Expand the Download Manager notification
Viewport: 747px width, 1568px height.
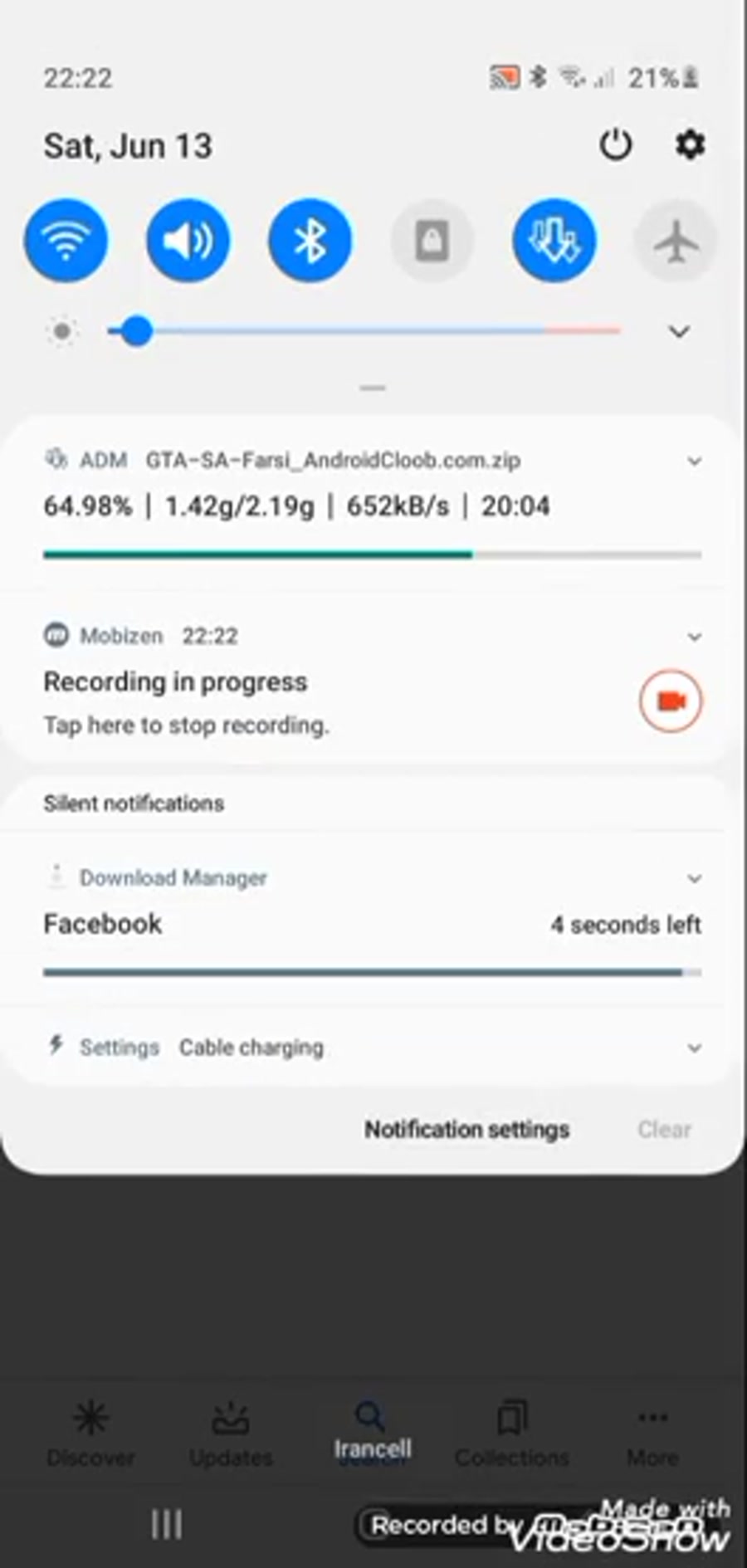pyautogui.click(x=695, y=878)
